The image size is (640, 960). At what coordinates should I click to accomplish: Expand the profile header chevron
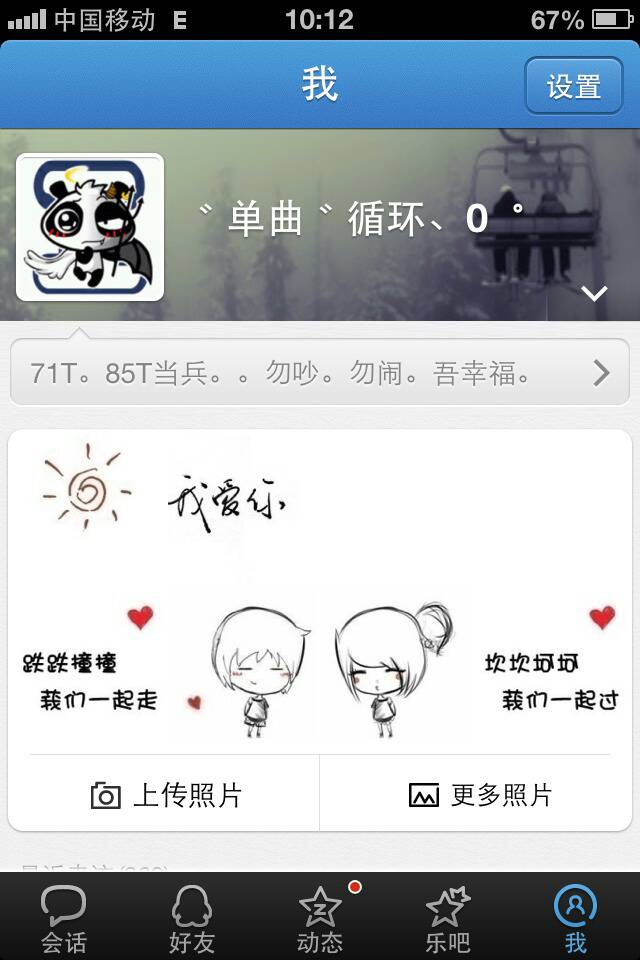click(x=595, y=293)
